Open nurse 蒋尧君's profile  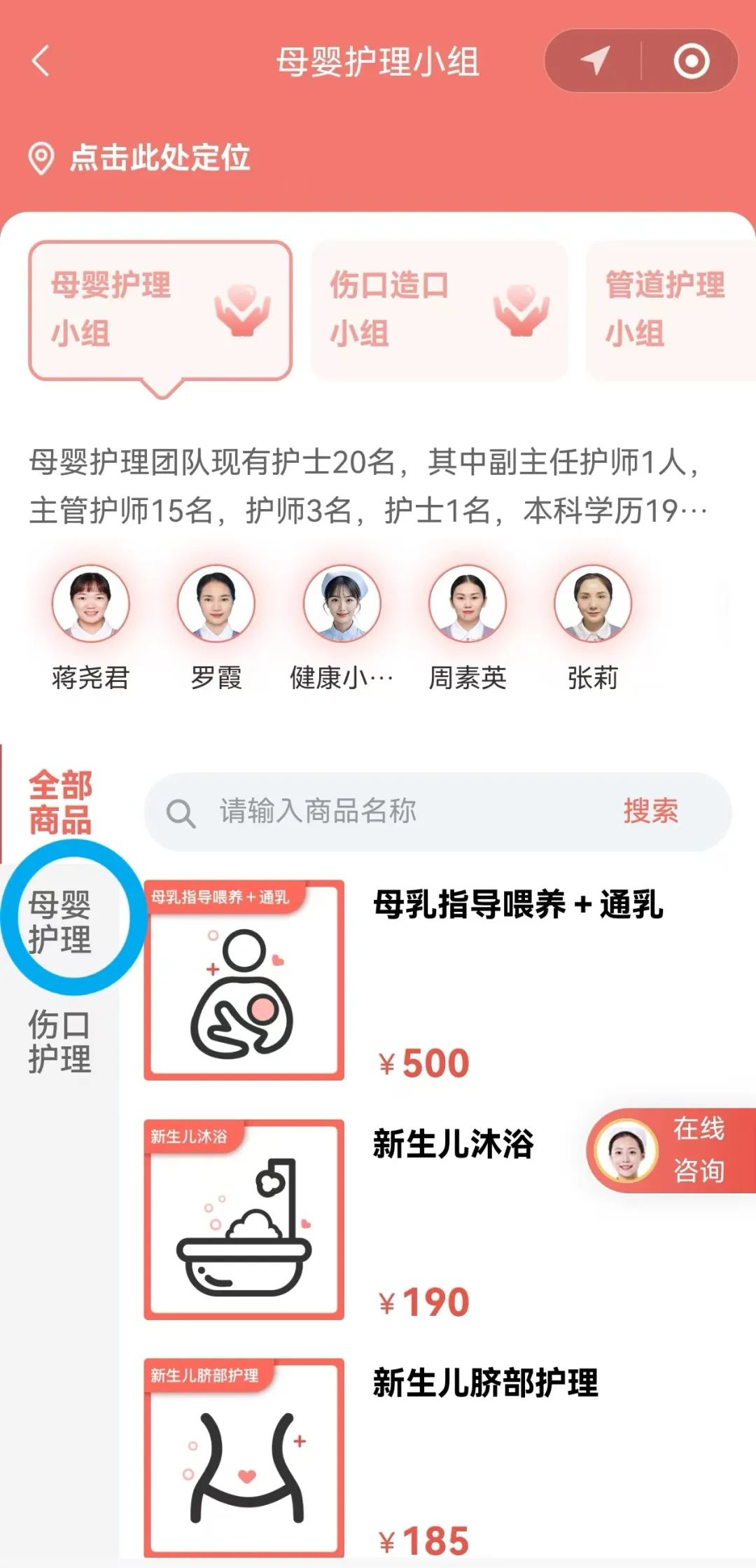coord(91,604)
